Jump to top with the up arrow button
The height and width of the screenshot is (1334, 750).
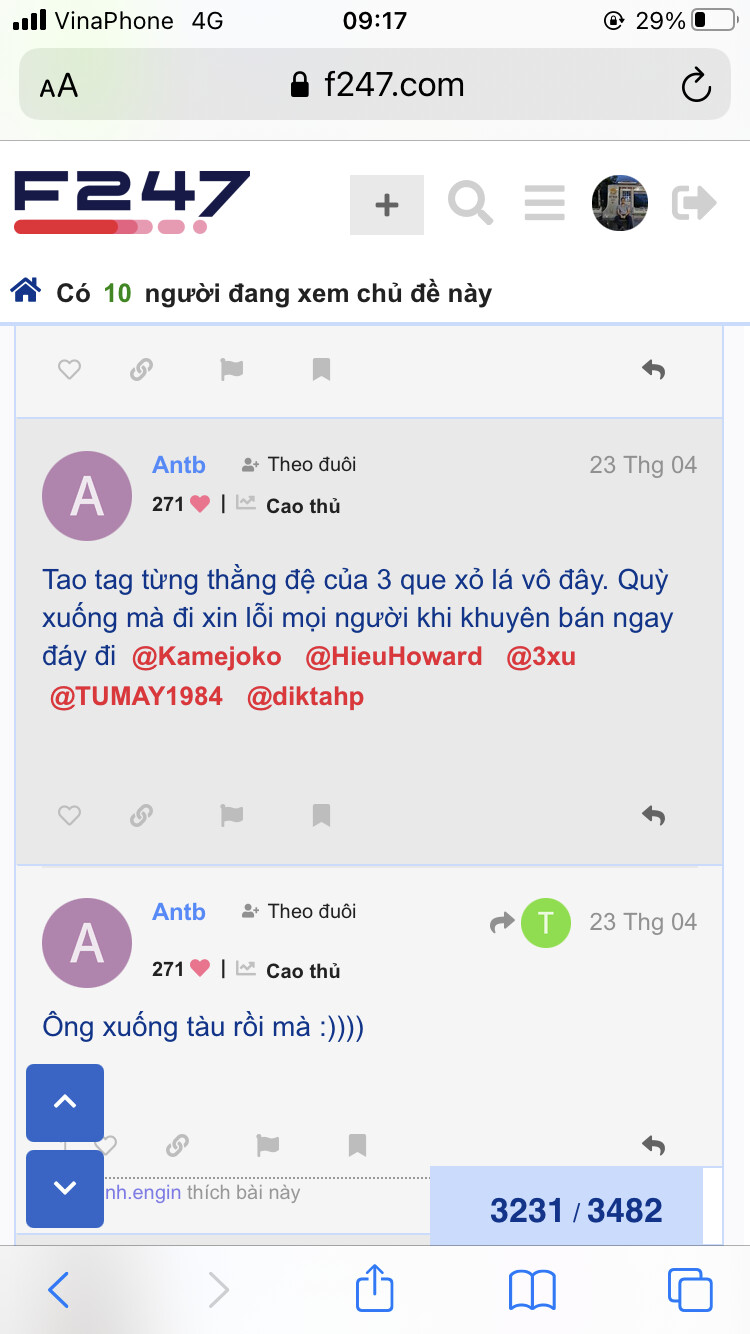point(65,1102)
